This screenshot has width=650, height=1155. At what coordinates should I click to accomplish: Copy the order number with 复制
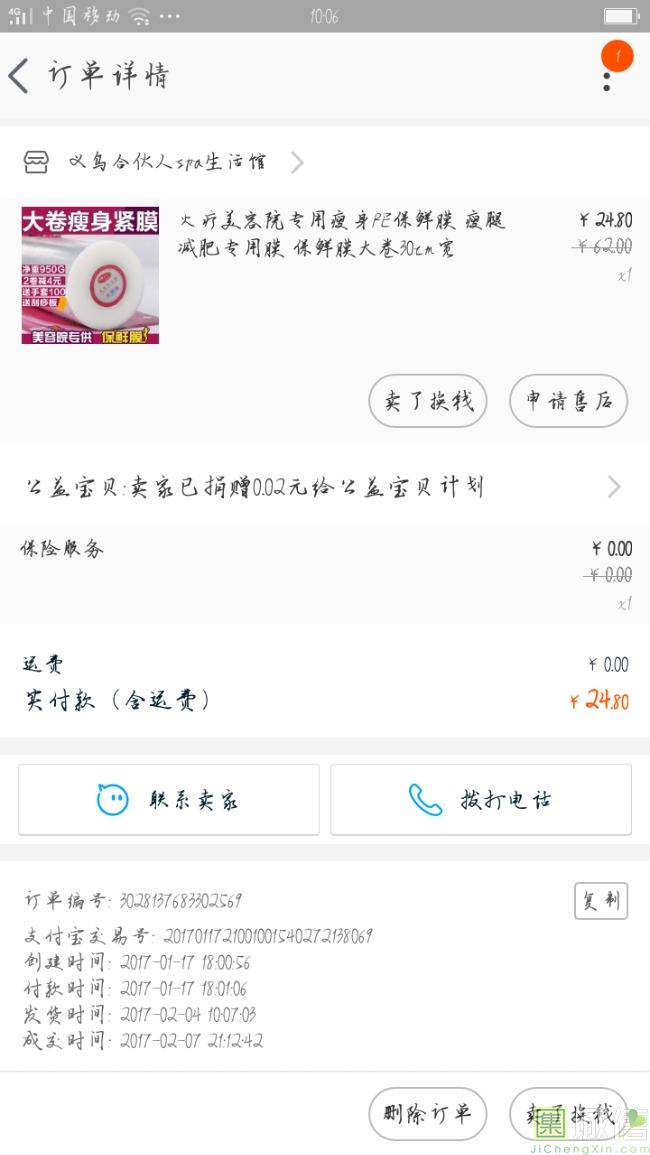pyautogui.click(x=601, y=900)
